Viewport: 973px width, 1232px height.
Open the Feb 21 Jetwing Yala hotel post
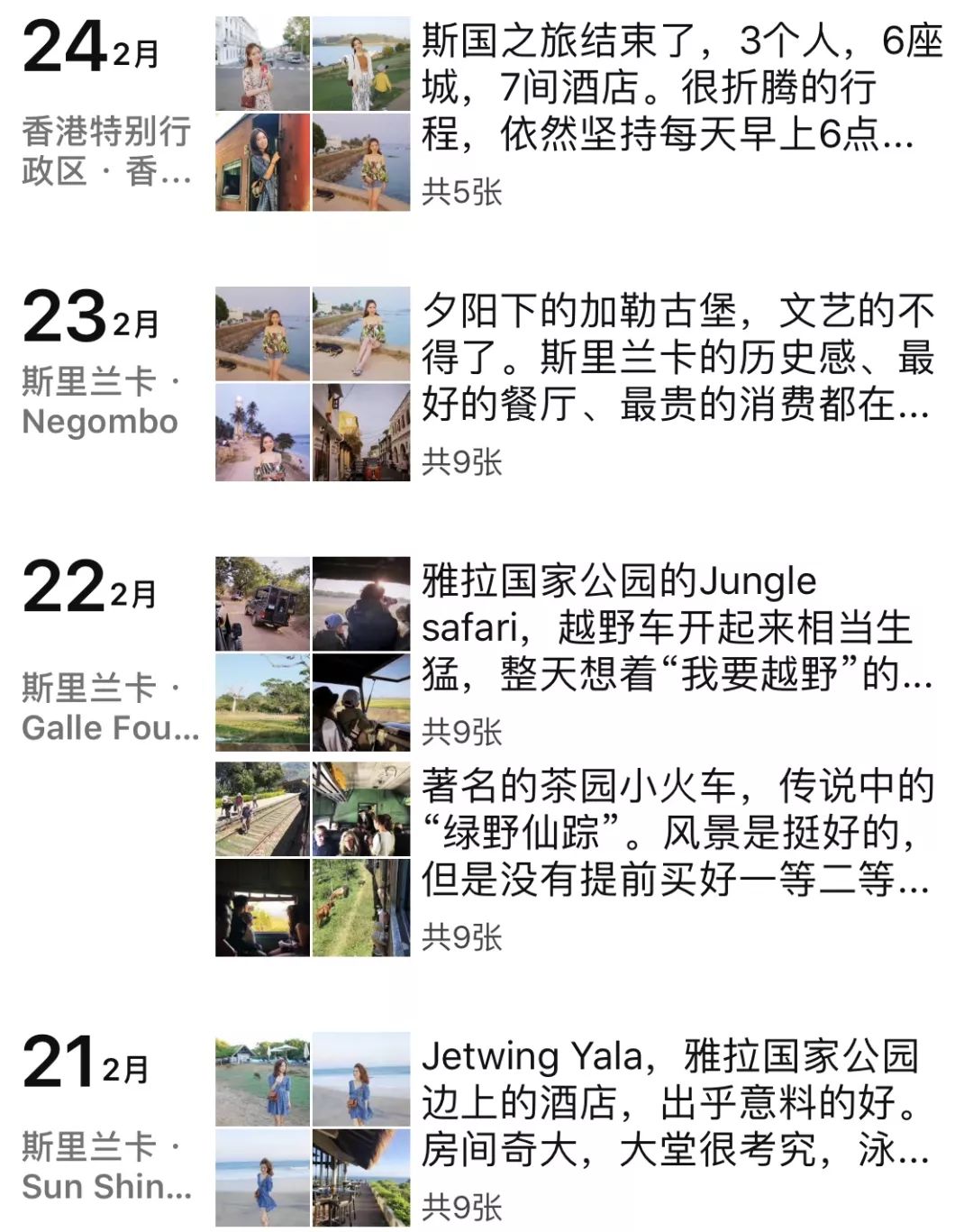pyautogui.click(x=671, y=1103)
